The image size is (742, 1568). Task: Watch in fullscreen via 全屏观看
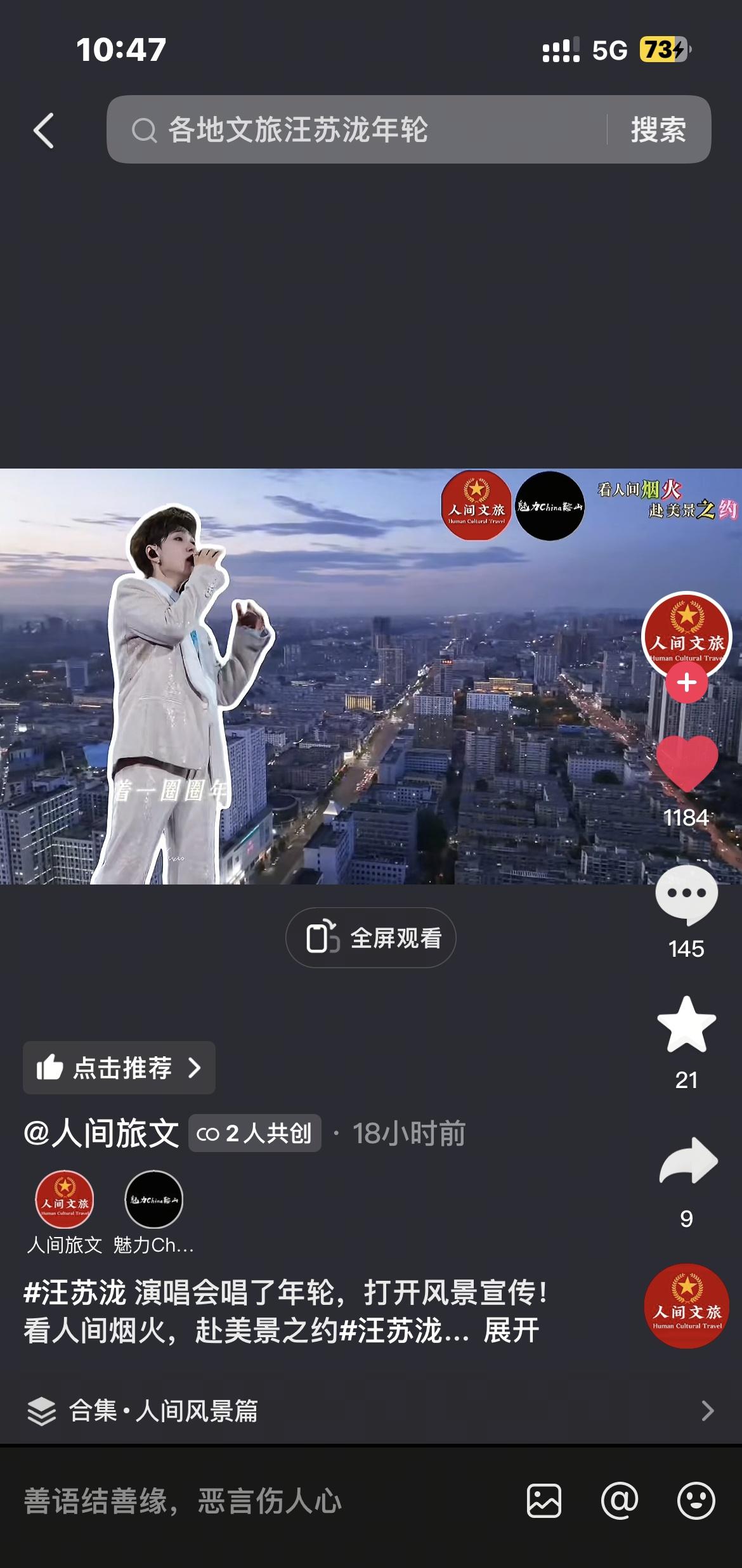tap(371, 938)
